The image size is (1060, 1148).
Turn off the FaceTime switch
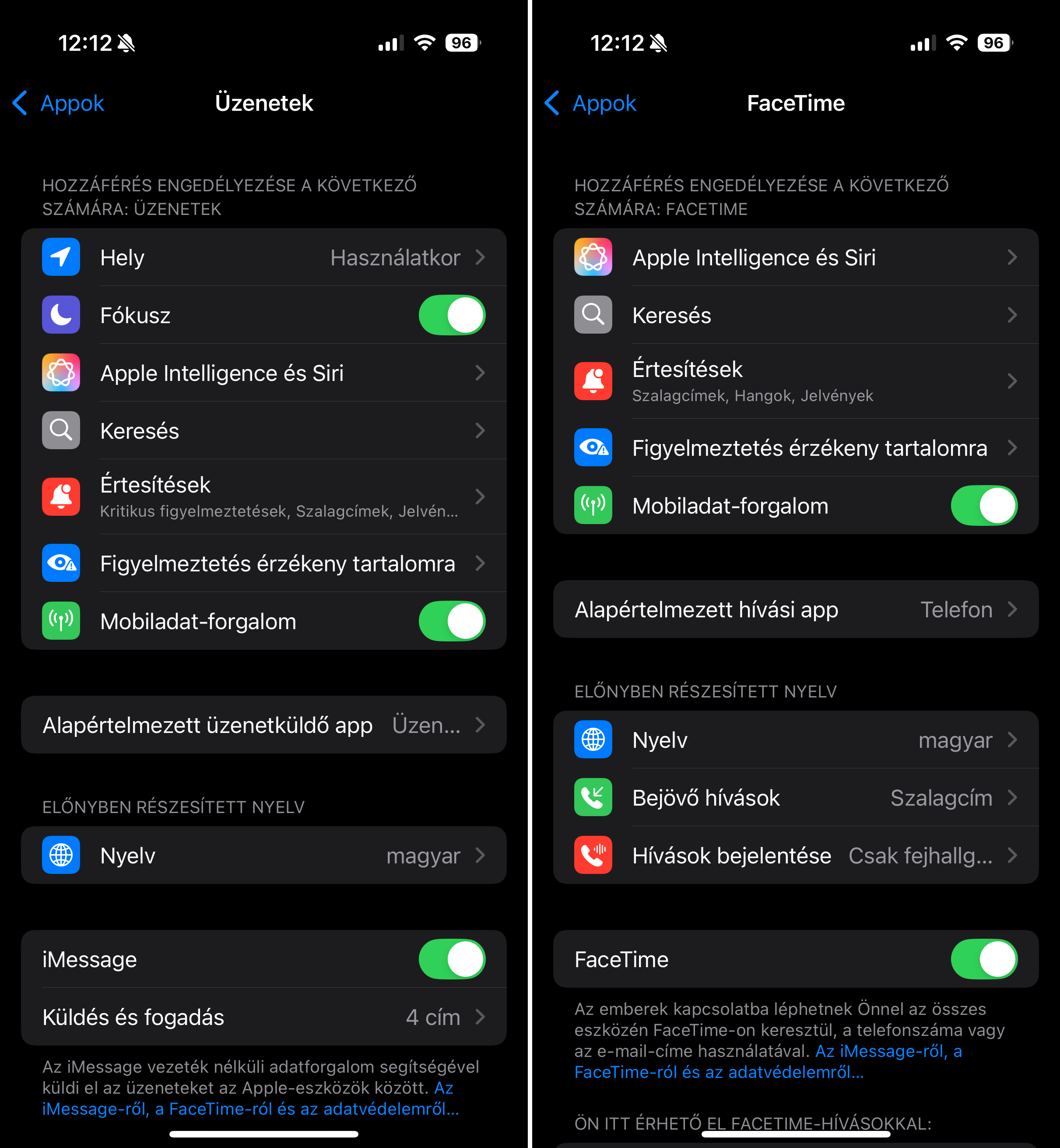click(x=984, y=959)
